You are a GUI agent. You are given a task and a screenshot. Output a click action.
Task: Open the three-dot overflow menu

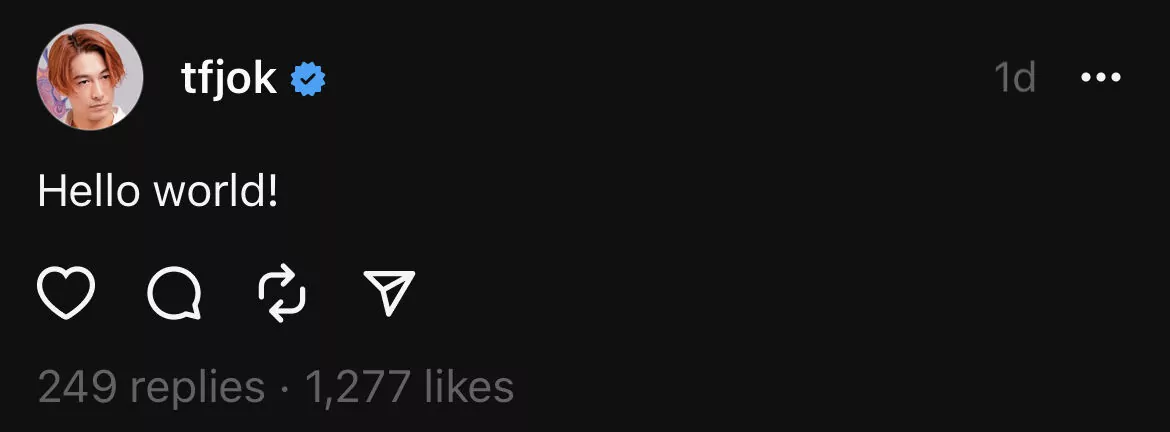pos(1102,78)
